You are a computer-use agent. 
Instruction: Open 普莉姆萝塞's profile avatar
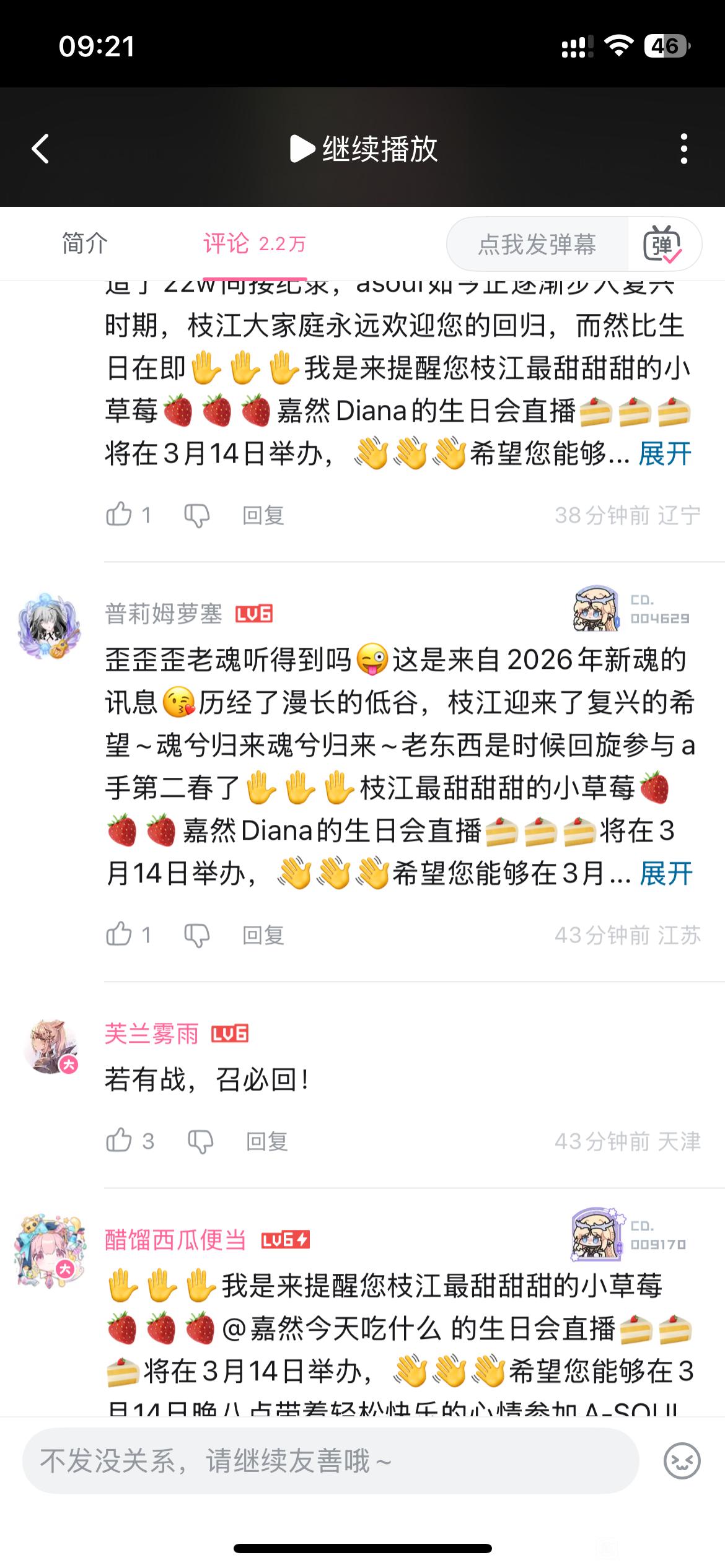click(50, 626)
